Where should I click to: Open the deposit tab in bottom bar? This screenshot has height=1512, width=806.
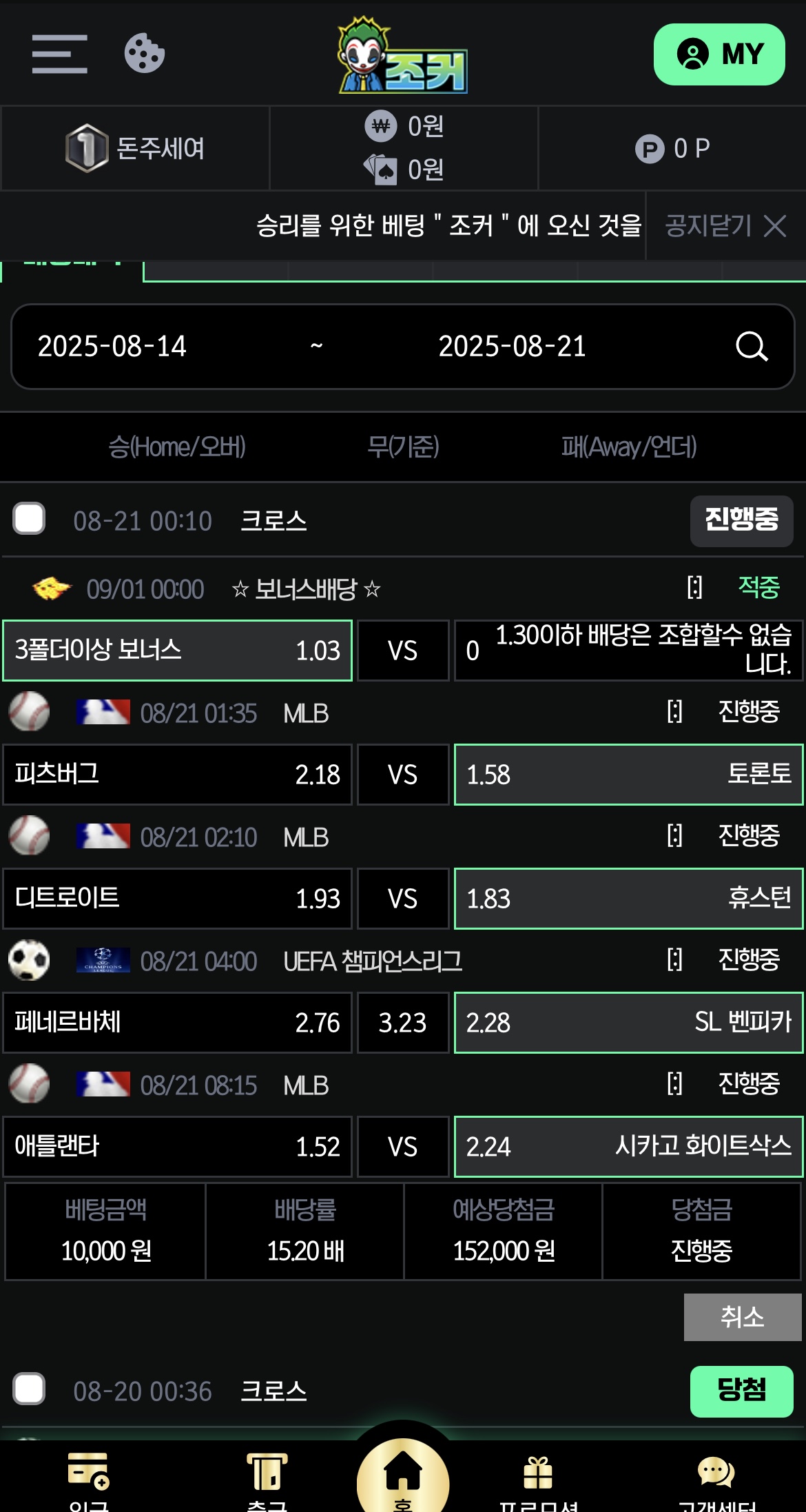pyautogui.click(x=89, y=1478)
